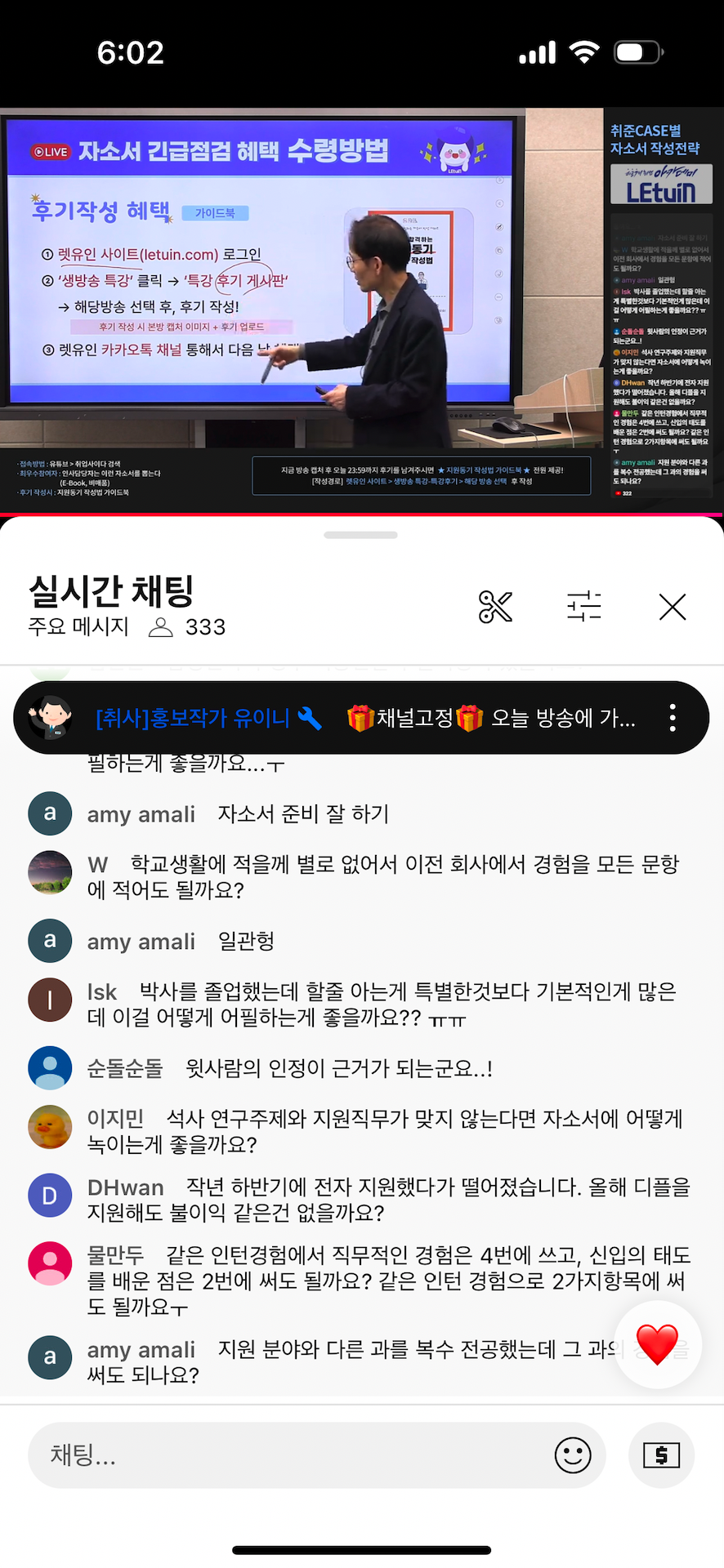
Task: Close the live chat panel
Action: 672,607
